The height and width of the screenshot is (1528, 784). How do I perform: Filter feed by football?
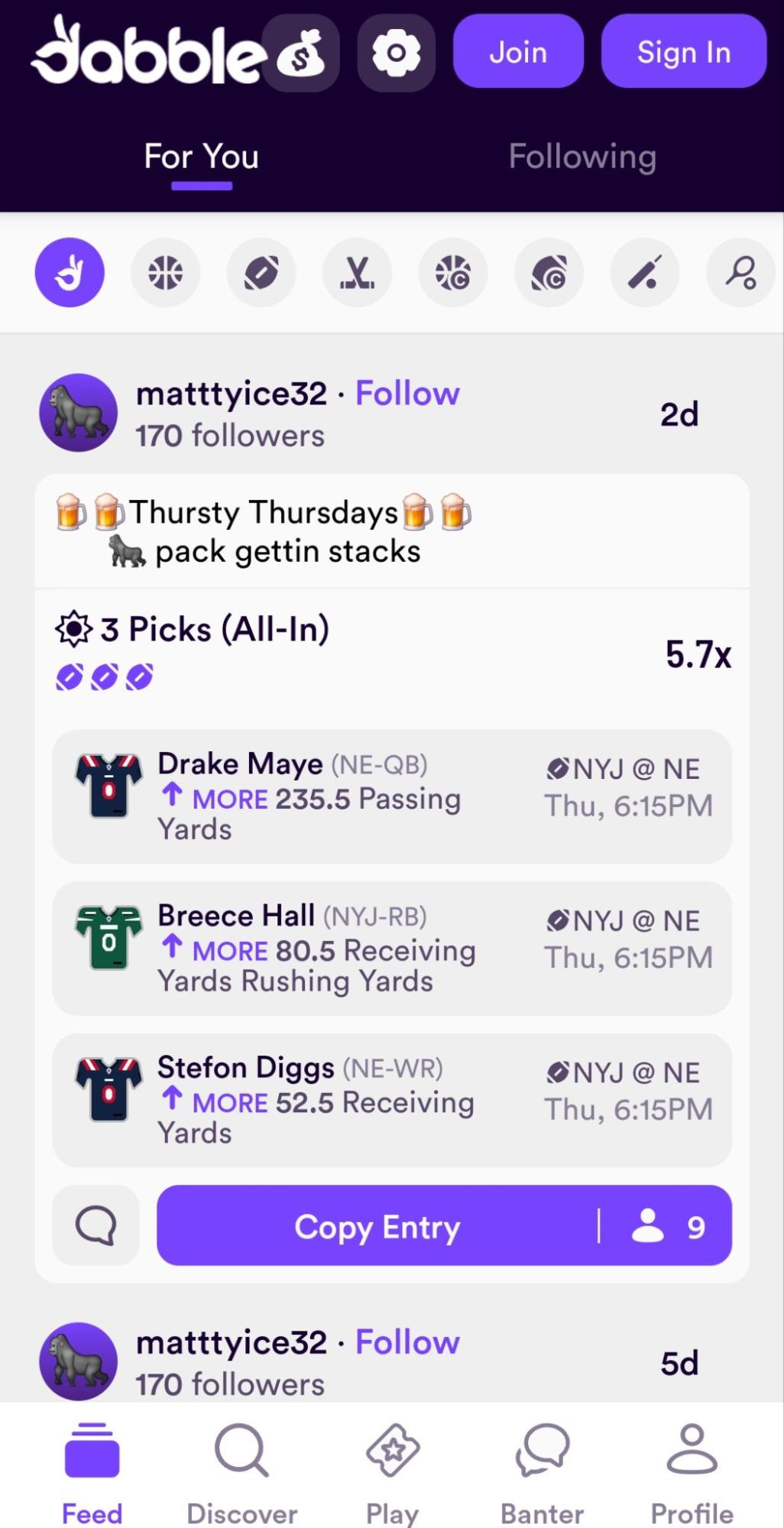(261, 273)
